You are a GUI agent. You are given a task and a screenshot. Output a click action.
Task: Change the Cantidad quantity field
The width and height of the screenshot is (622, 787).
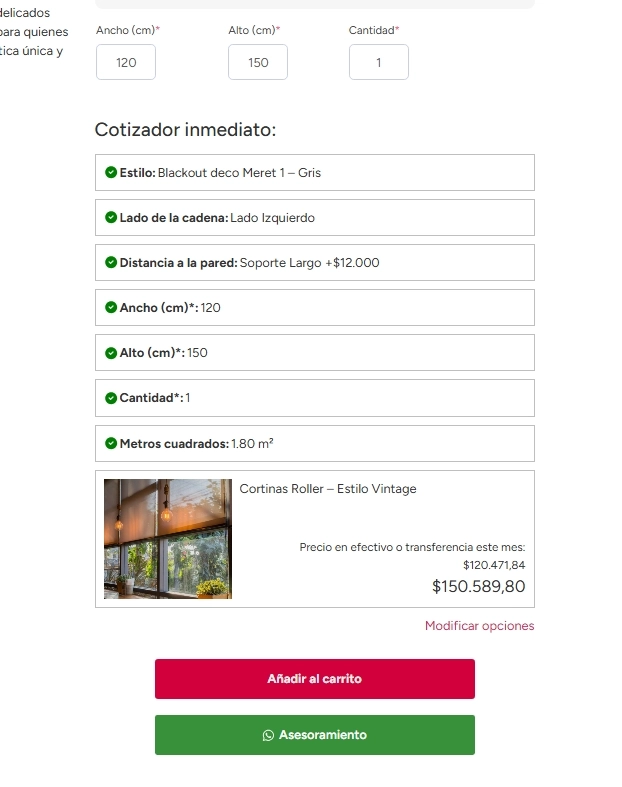378,62
